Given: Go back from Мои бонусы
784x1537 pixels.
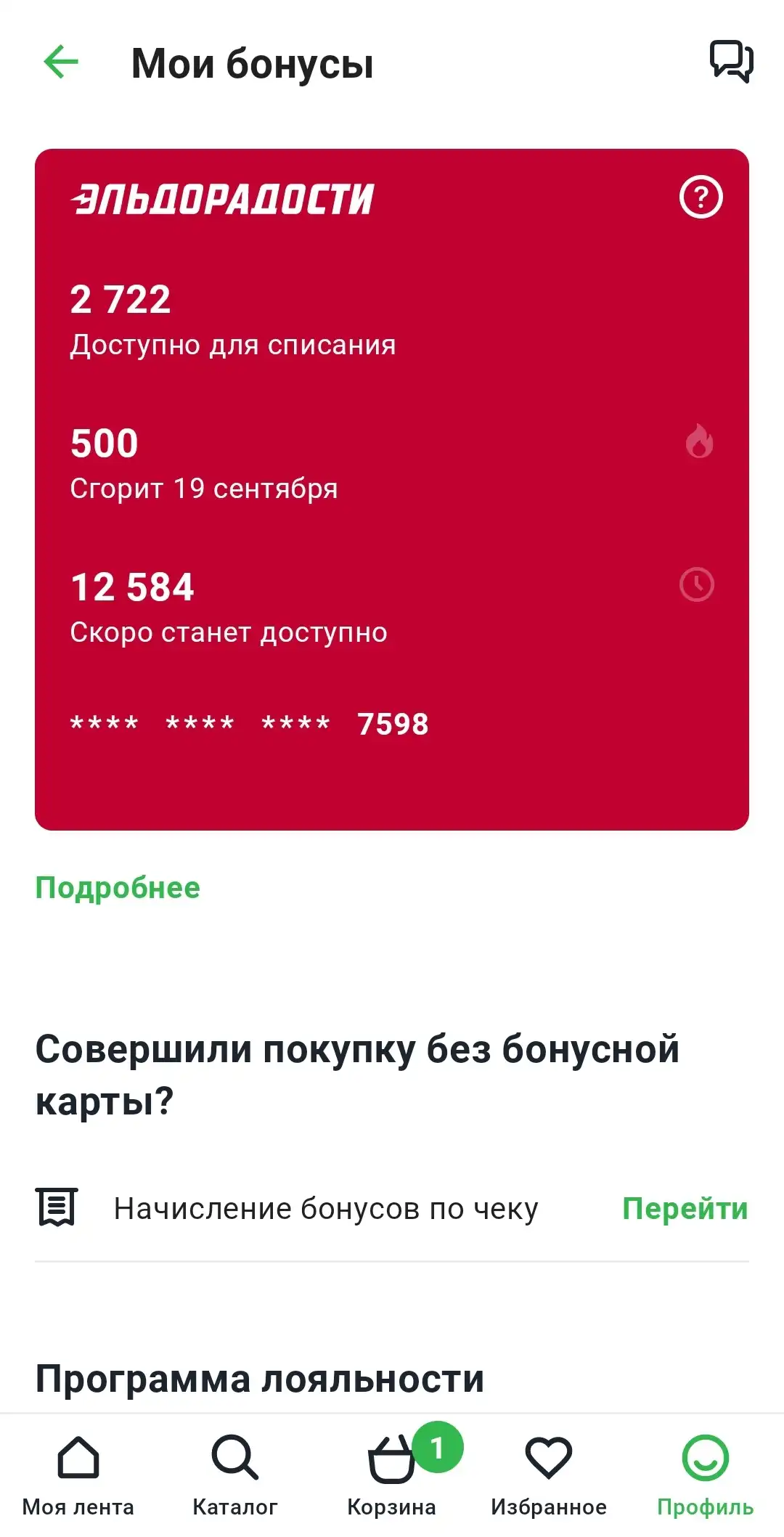Looking at the screenshot, I should pos(61,62).
